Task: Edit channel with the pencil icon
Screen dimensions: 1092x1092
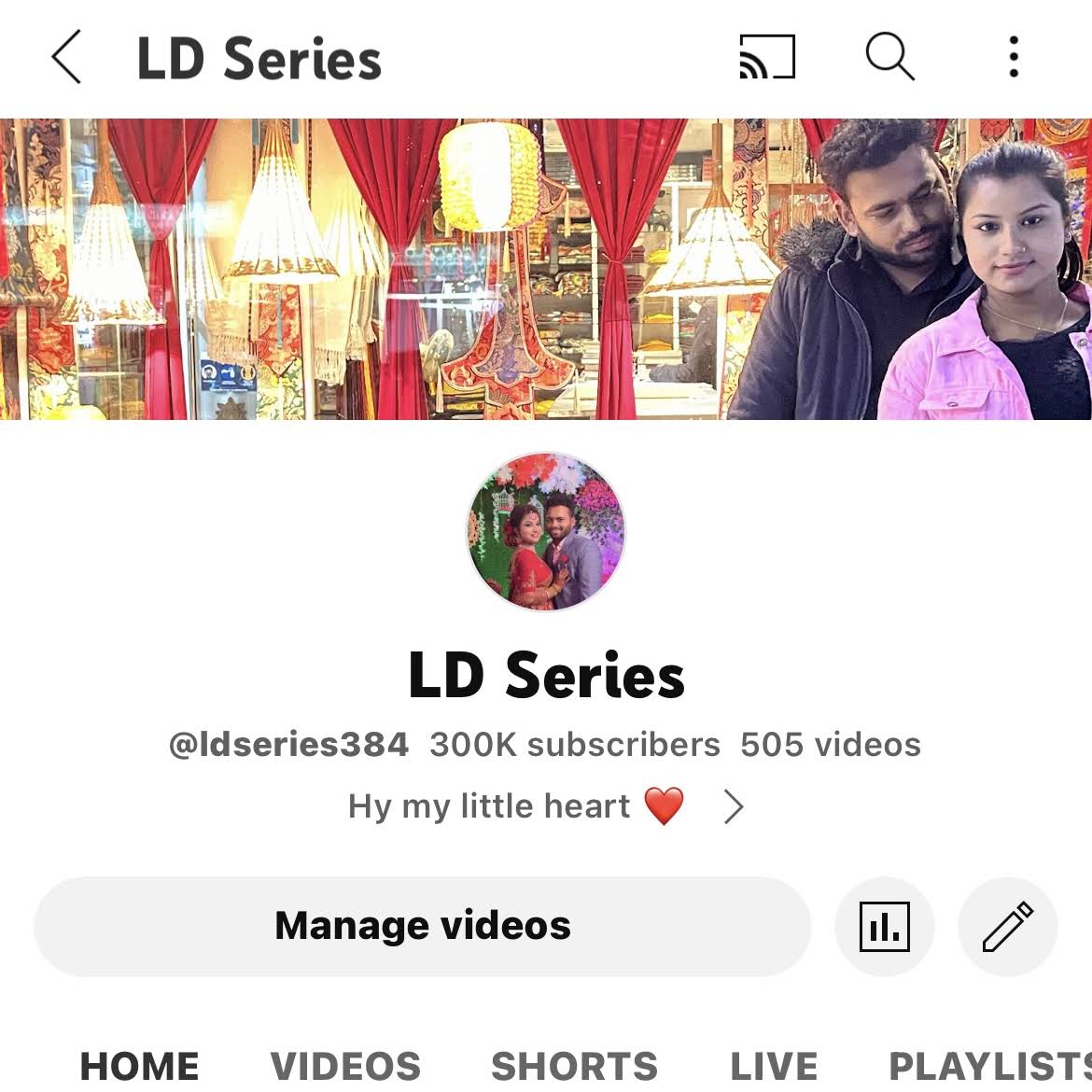Action: pyautogui.click(x=1007, y=926)
